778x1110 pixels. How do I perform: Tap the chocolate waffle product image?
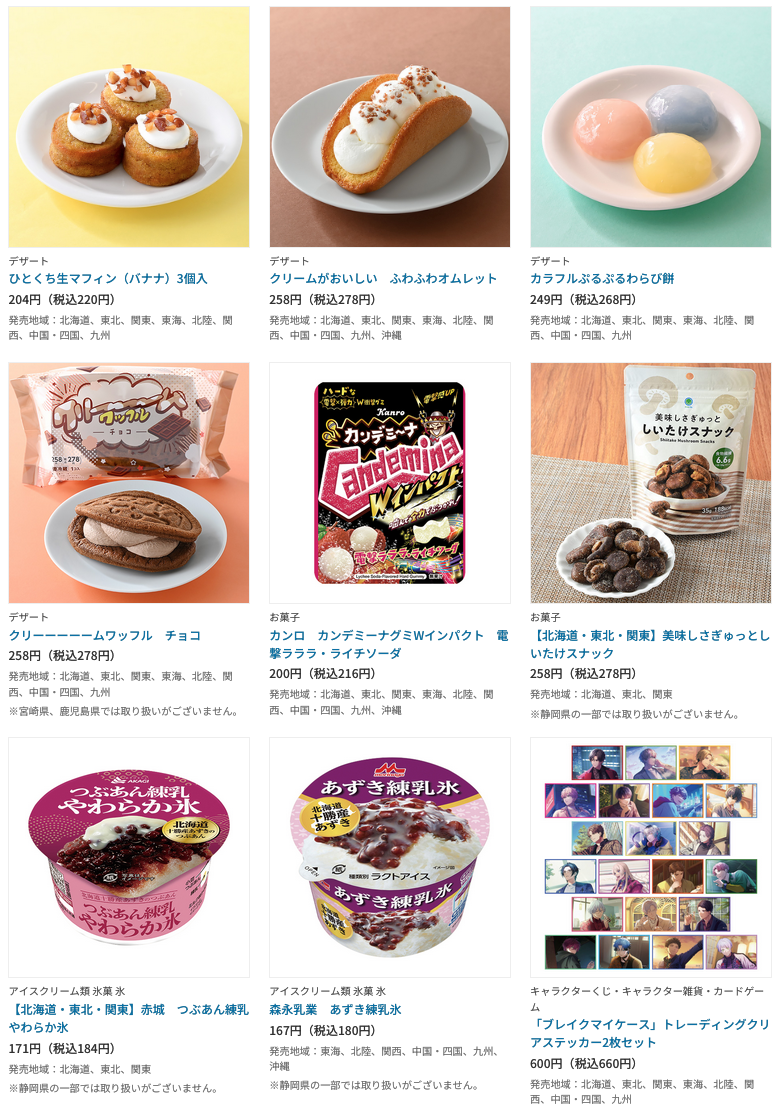click(x=129, y=483)
